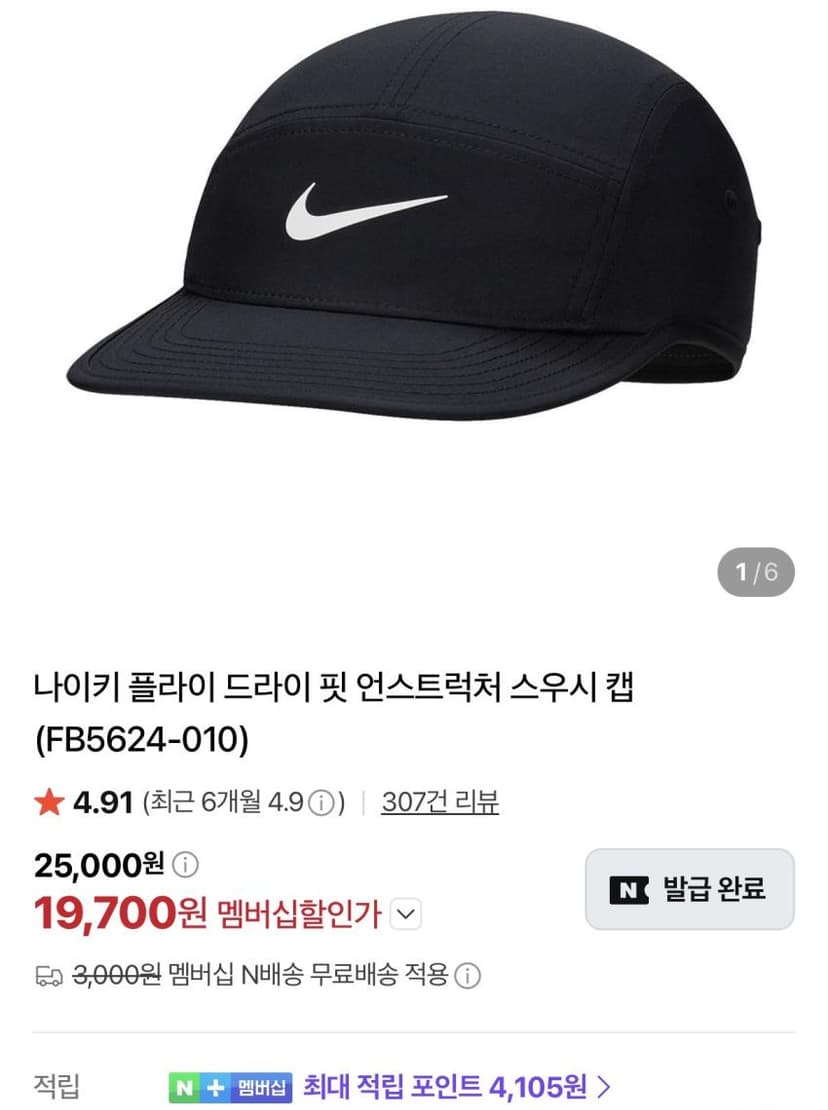
Task: Tap the info icon beside 최근 6개월 rating
Action: click(322, 803)
